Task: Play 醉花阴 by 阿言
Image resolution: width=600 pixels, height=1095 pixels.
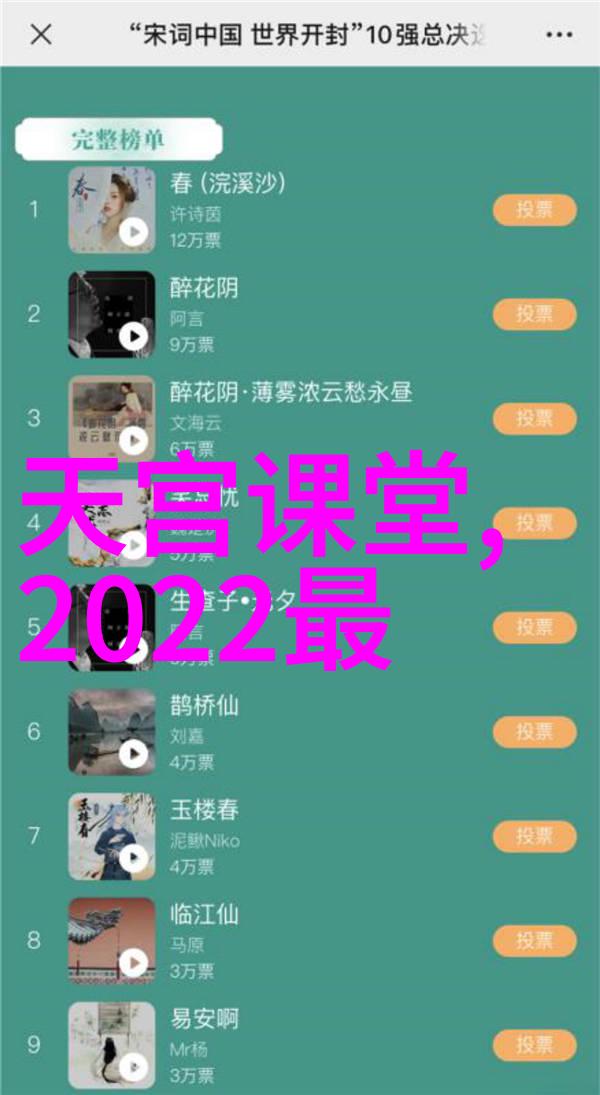Action: [133, 337]
